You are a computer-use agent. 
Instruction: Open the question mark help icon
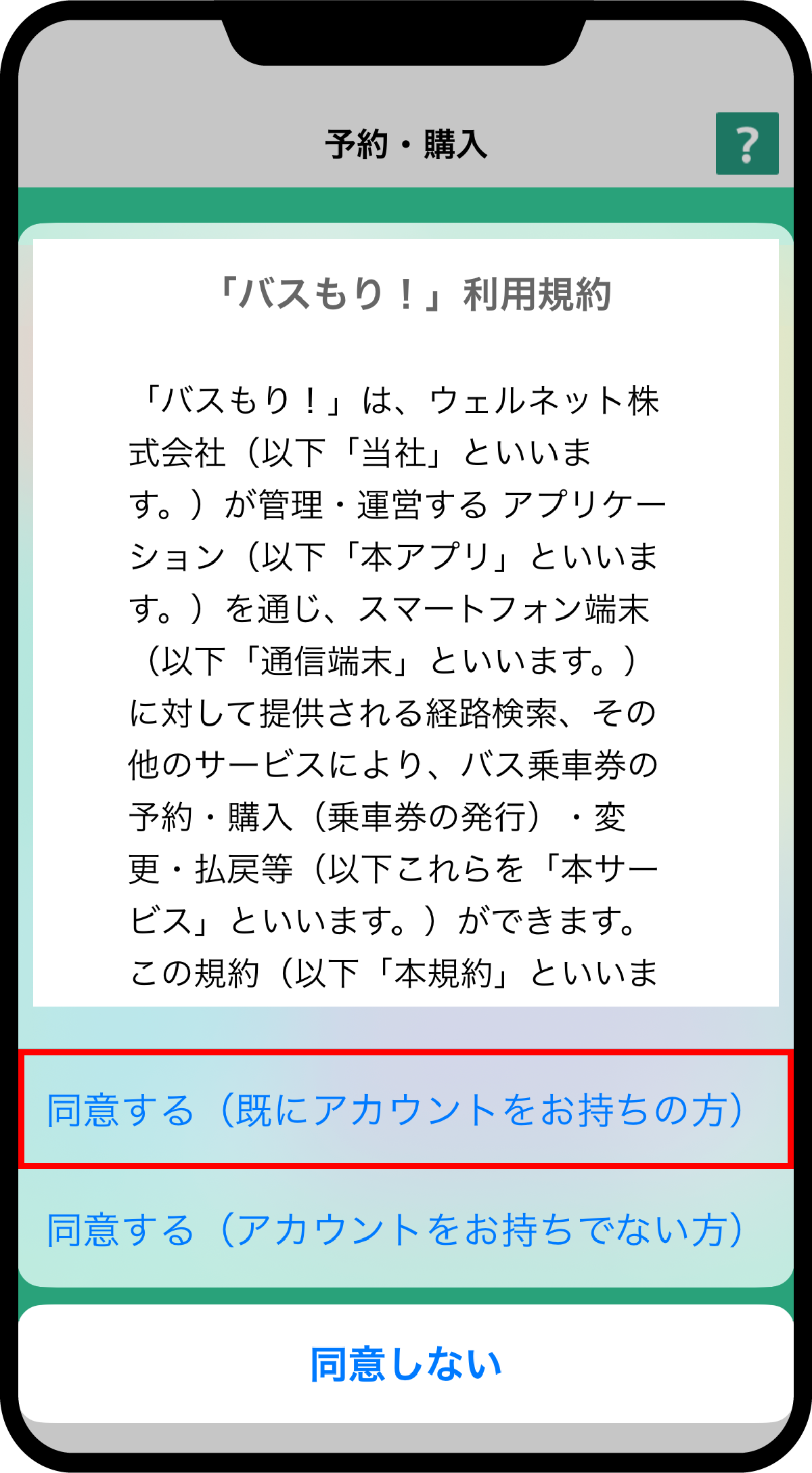747,144
